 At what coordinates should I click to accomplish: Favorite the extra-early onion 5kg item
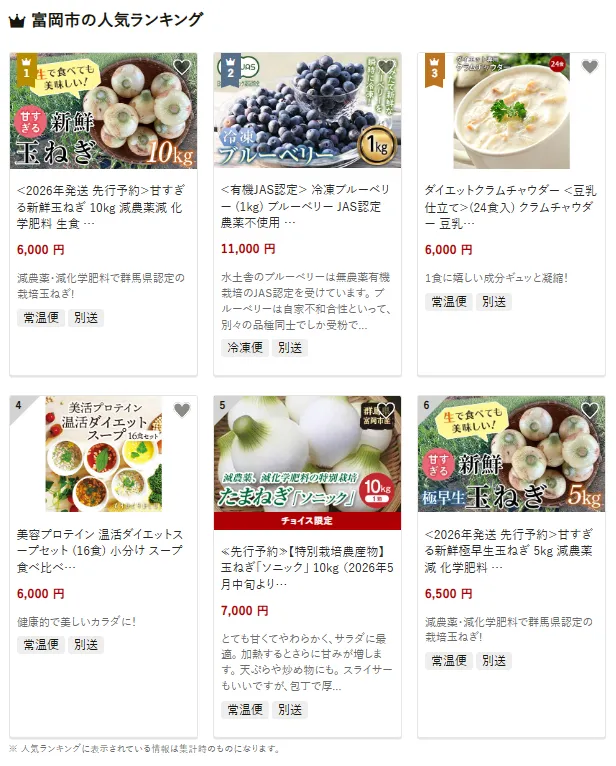tap(589, 410)
